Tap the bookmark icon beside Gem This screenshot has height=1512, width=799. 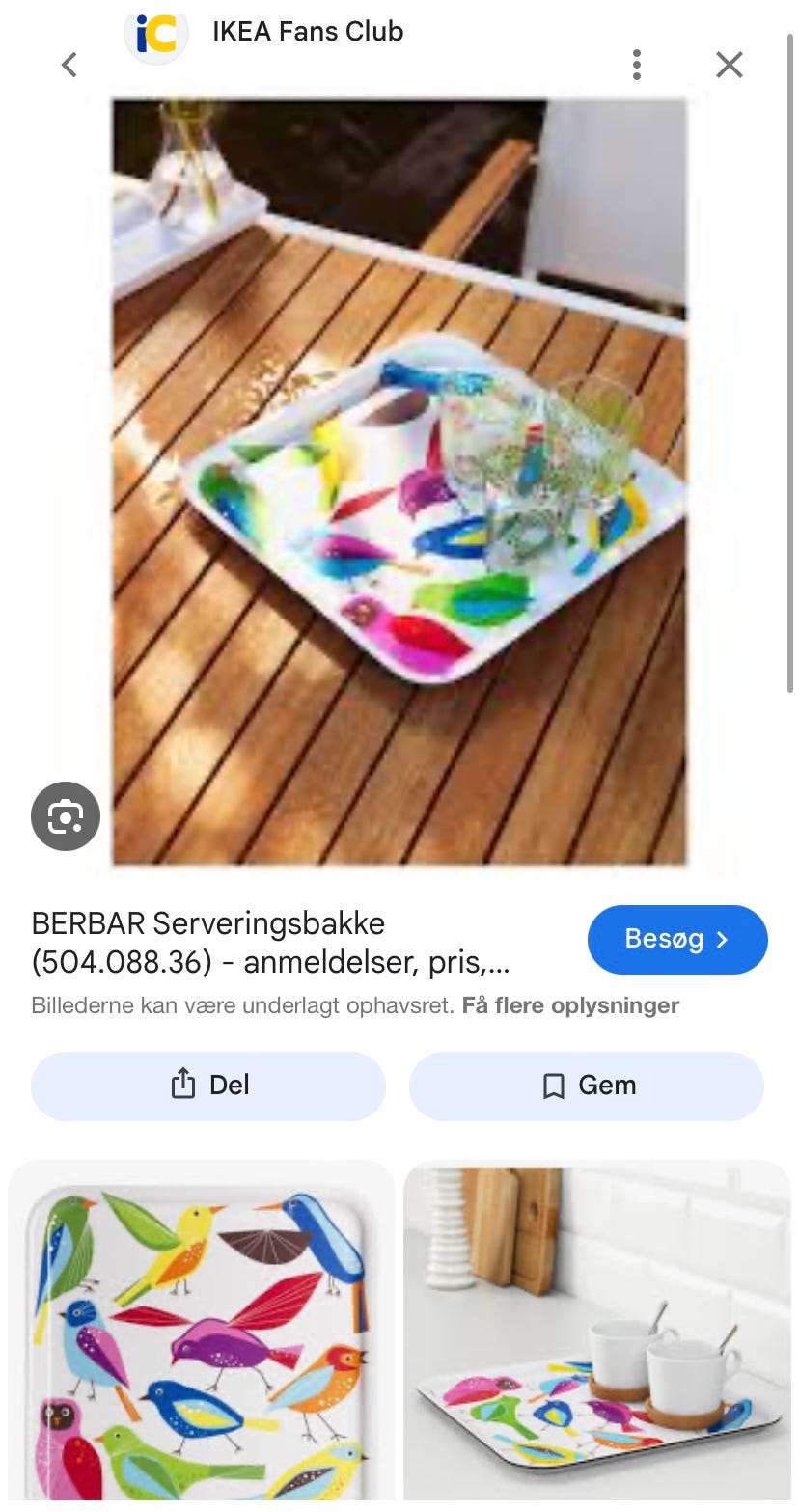pyautogui.click(x=553, y=1085)
